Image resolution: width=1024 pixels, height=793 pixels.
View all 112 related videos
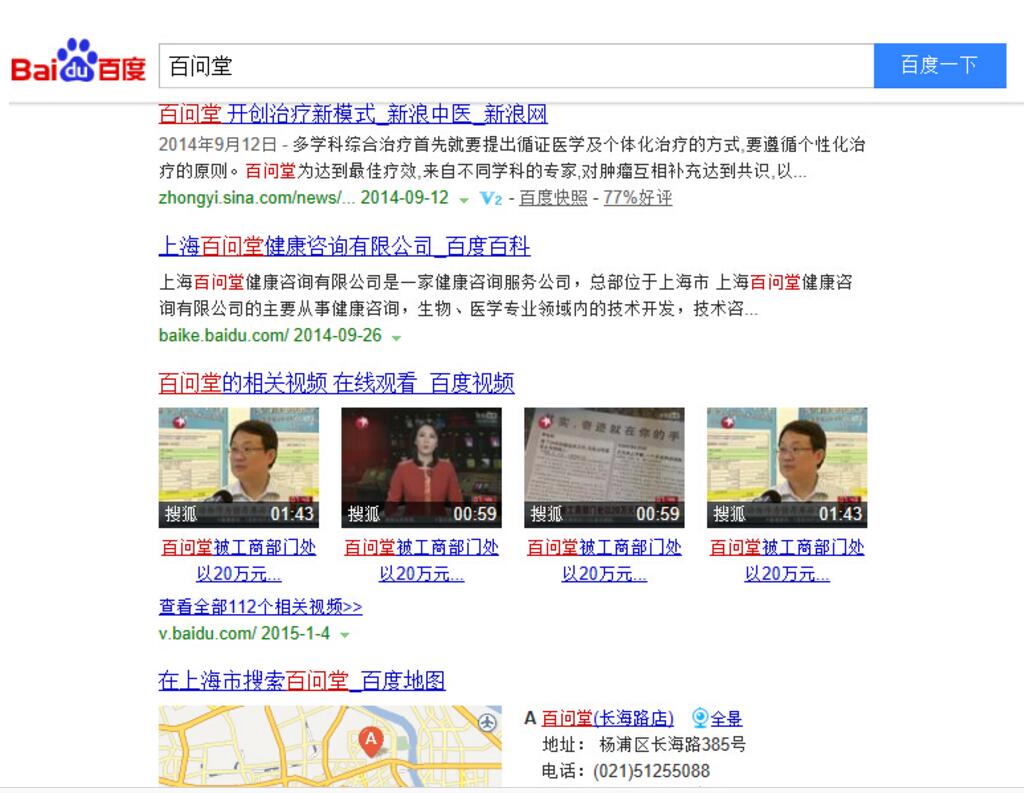pos(260,607)
